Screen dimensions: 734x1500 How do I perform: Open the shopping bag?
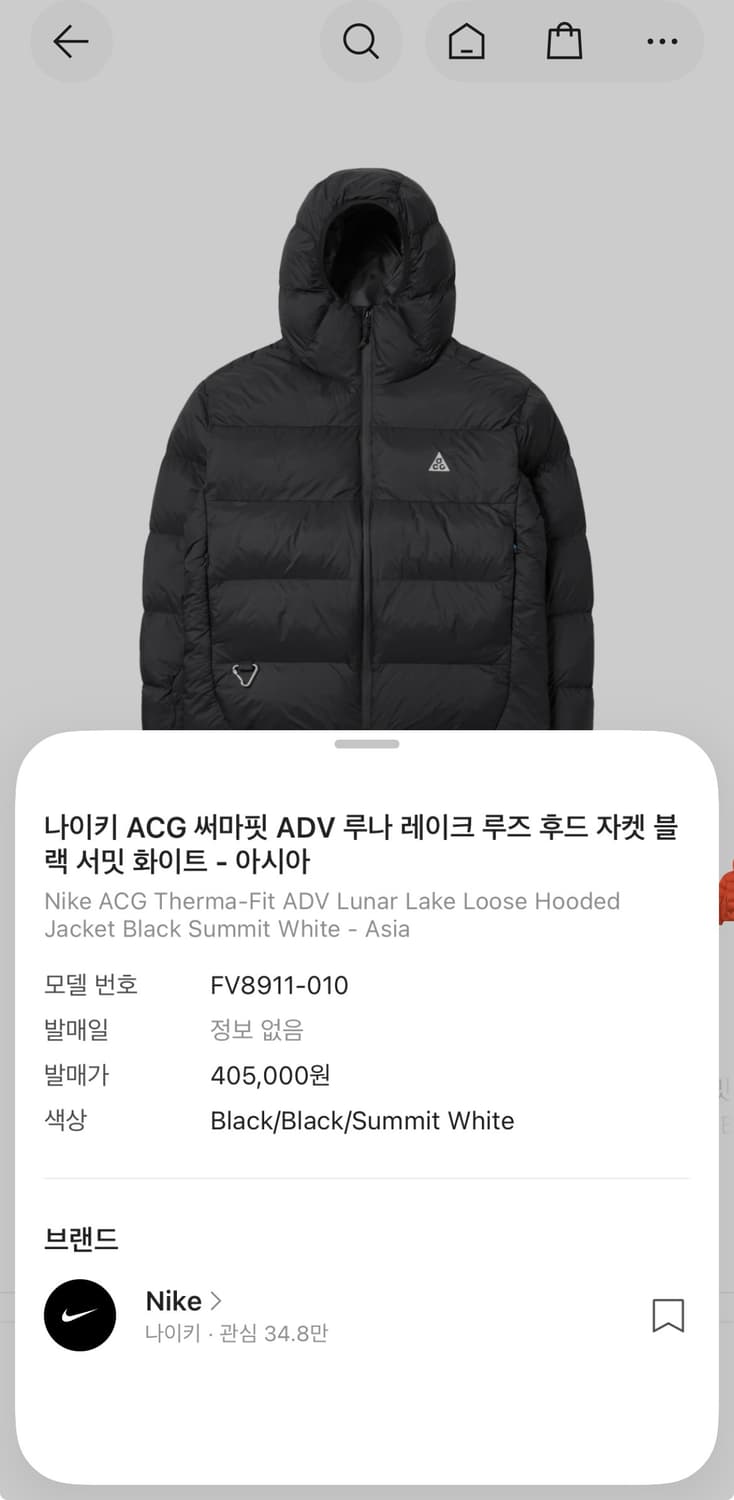click(563, 42)
